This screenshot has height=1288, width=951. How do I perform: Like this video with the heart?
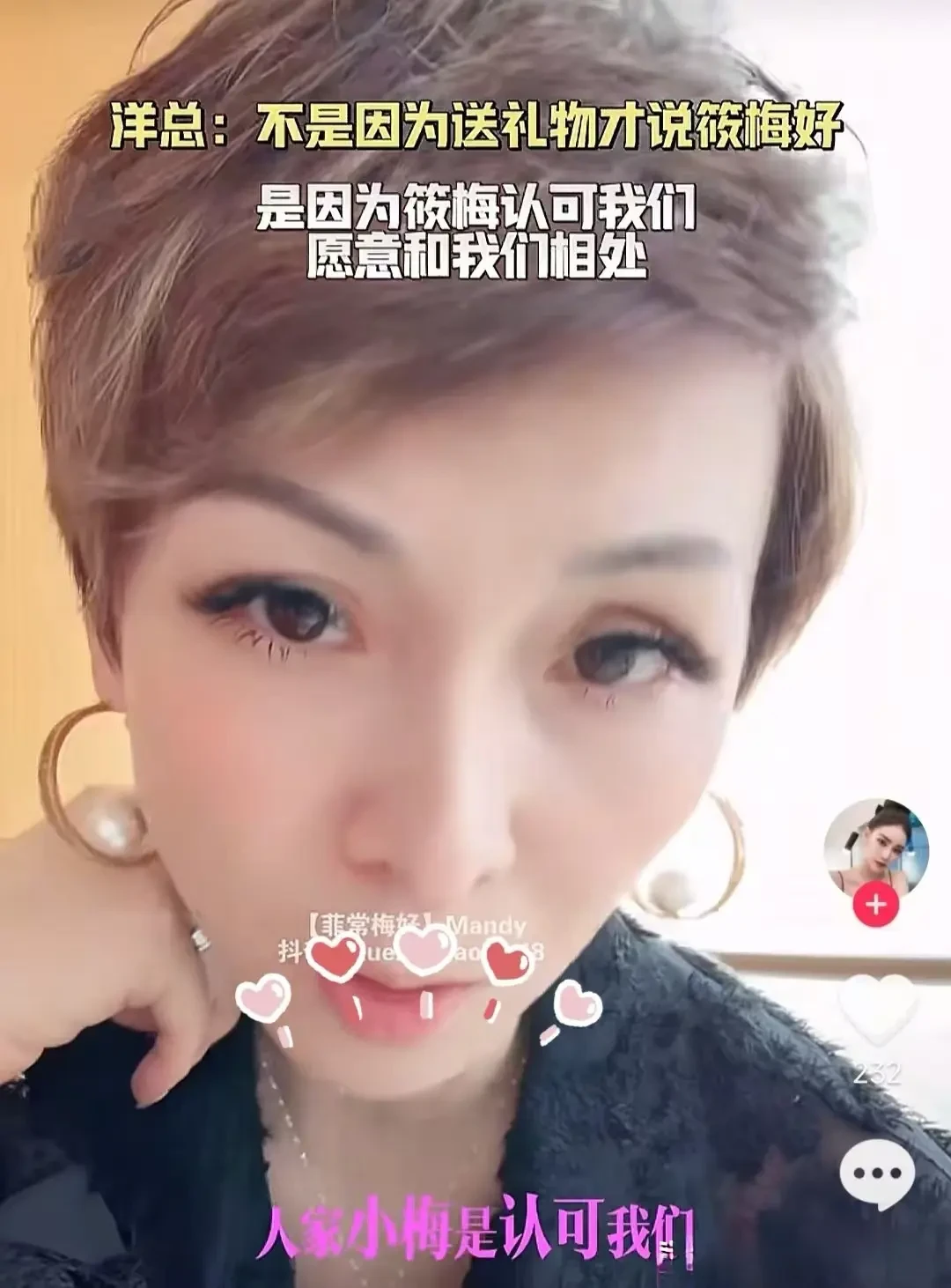tap(876, 1010)
